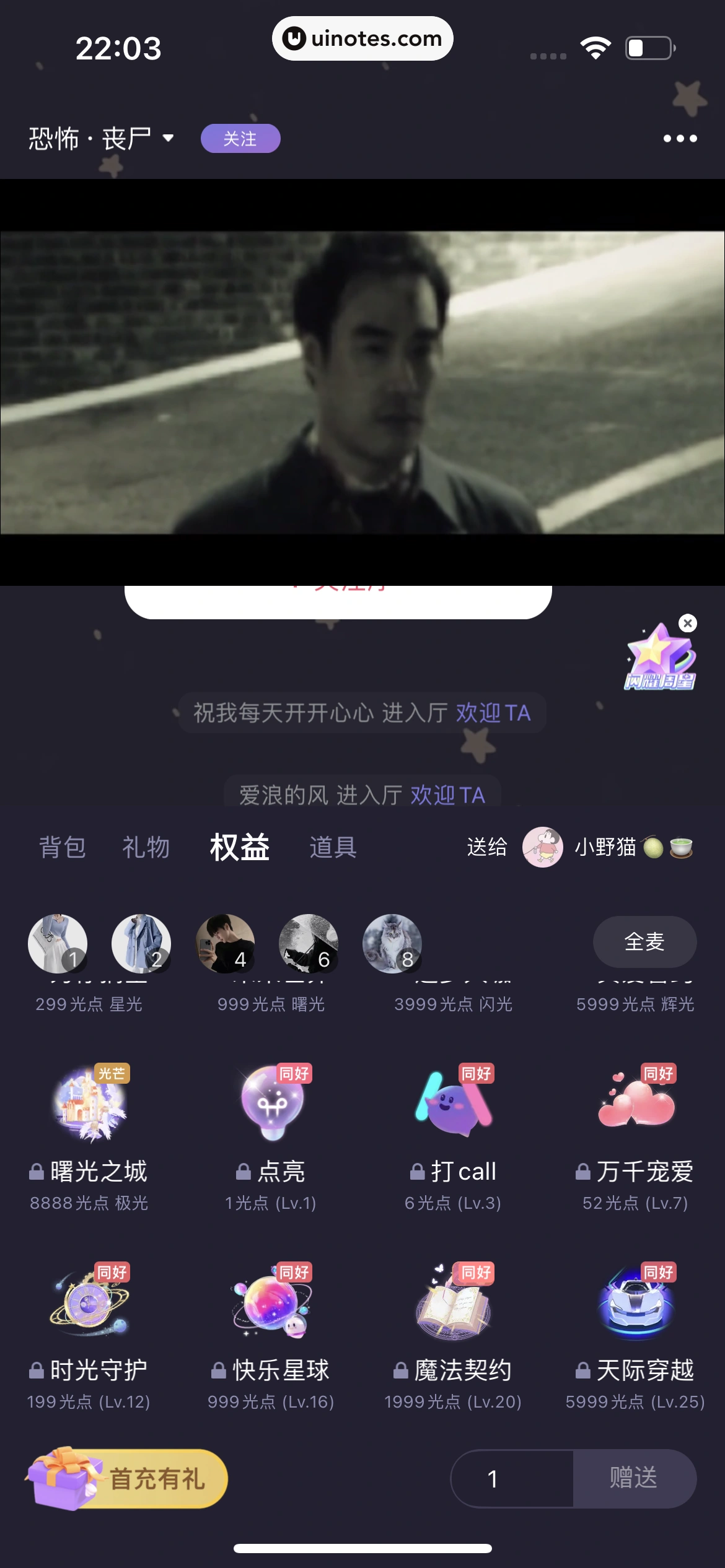725x1568 pixels.
Task: Open the 闪耀周星 event badge
Action: pos(659,660)
